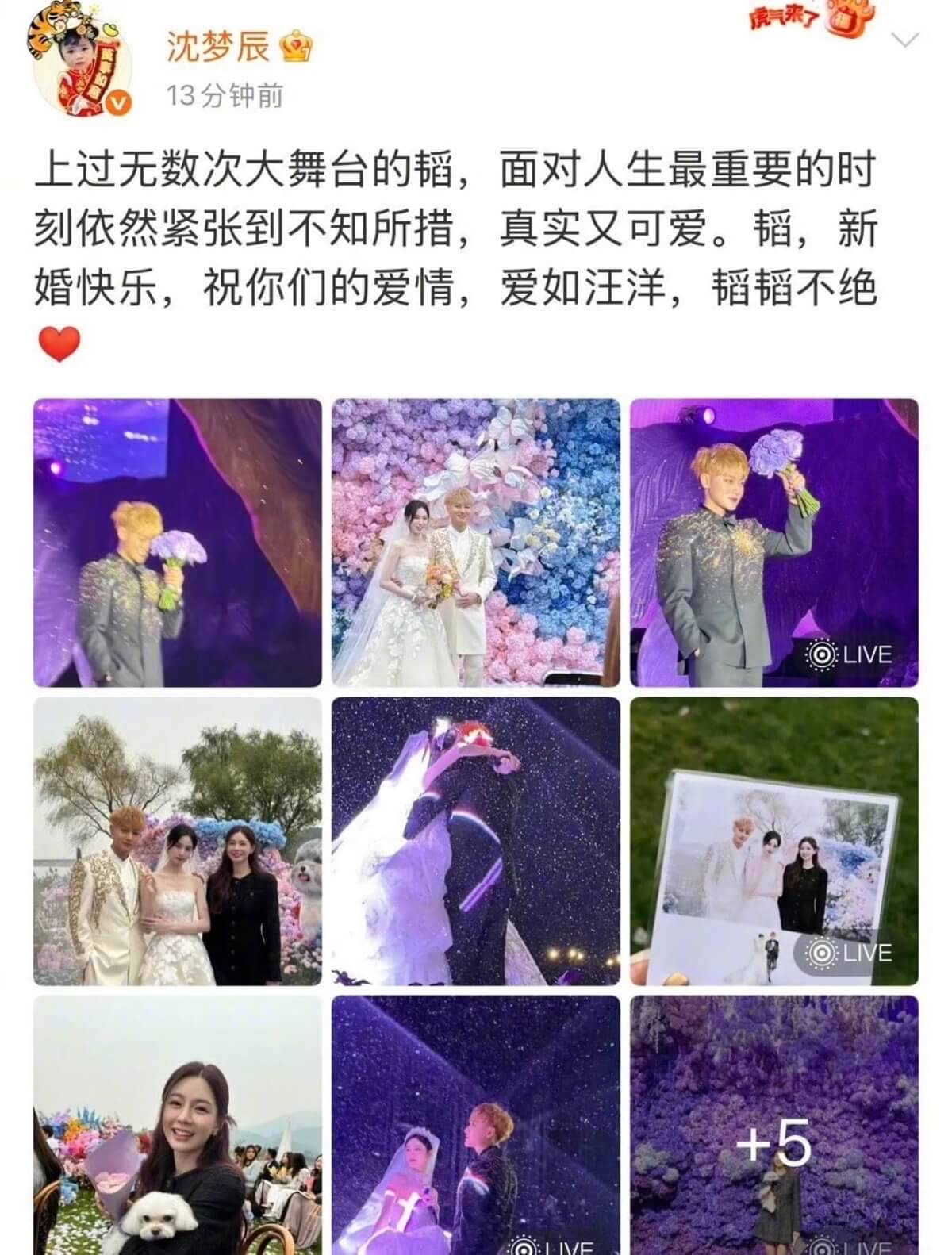Show the +5 more photos
The height and width of the screenshot is (1255, 952).
(x=773, y=1126)
